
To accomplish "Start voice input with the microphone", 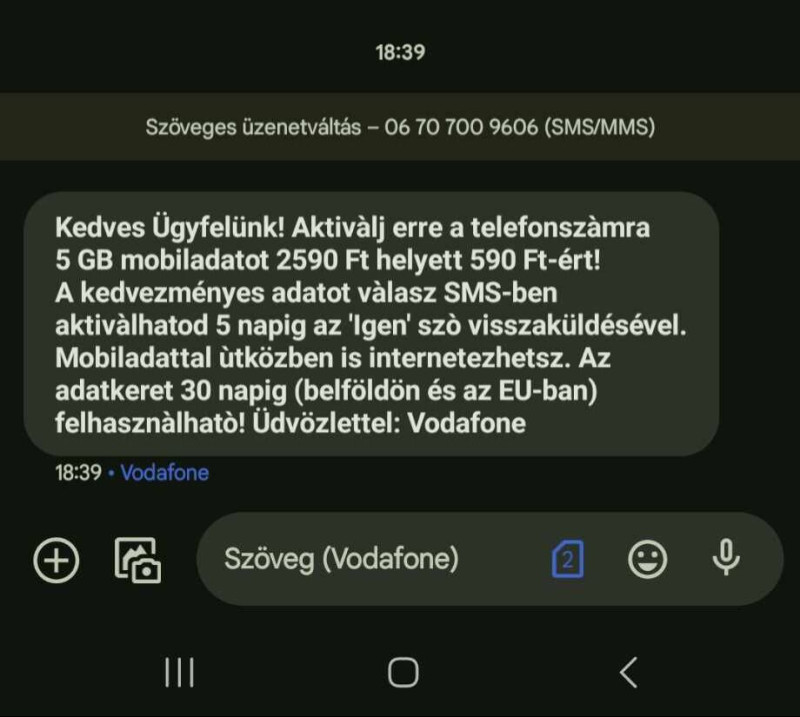I will click(726, 558).
